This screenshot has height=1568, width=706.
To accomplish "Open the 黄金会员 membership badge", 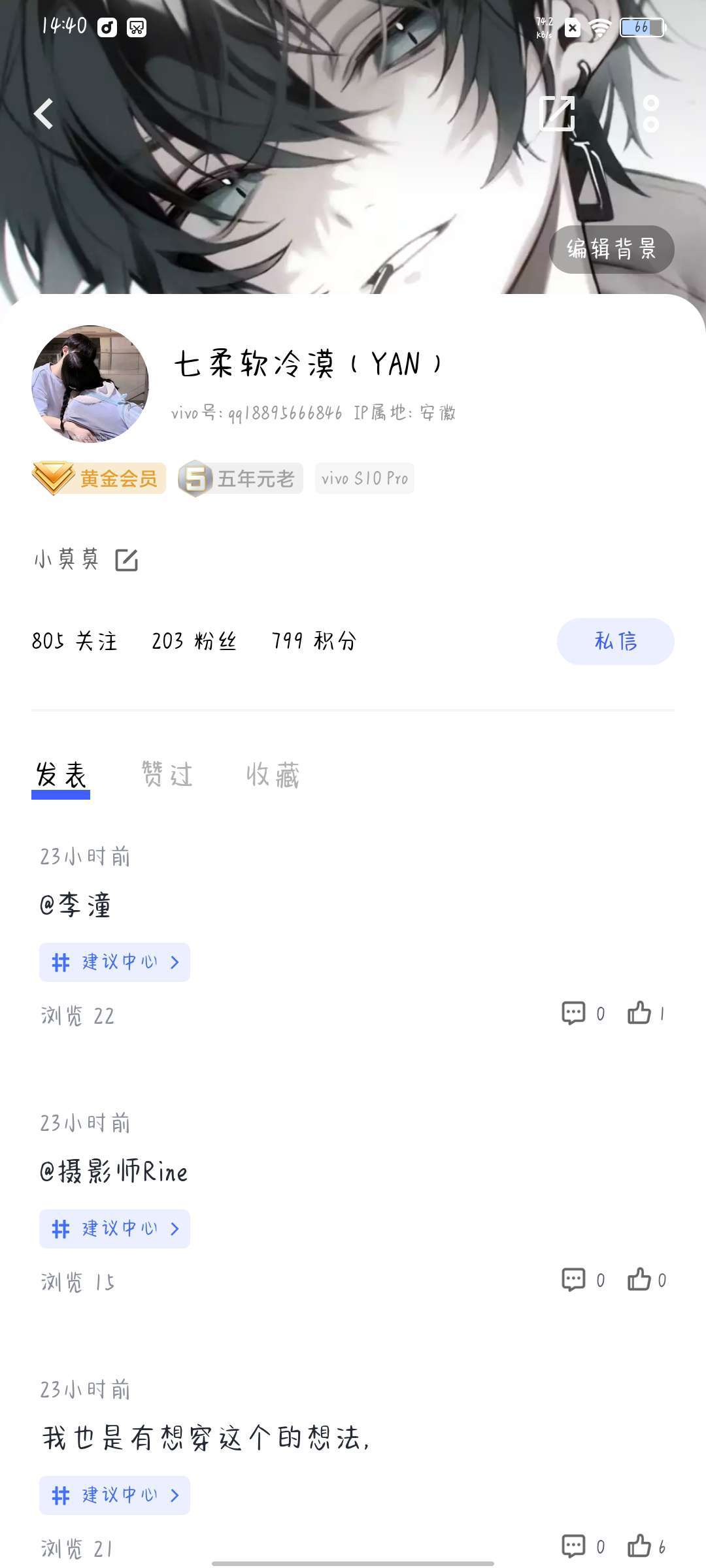I will [x=99, y=478].
